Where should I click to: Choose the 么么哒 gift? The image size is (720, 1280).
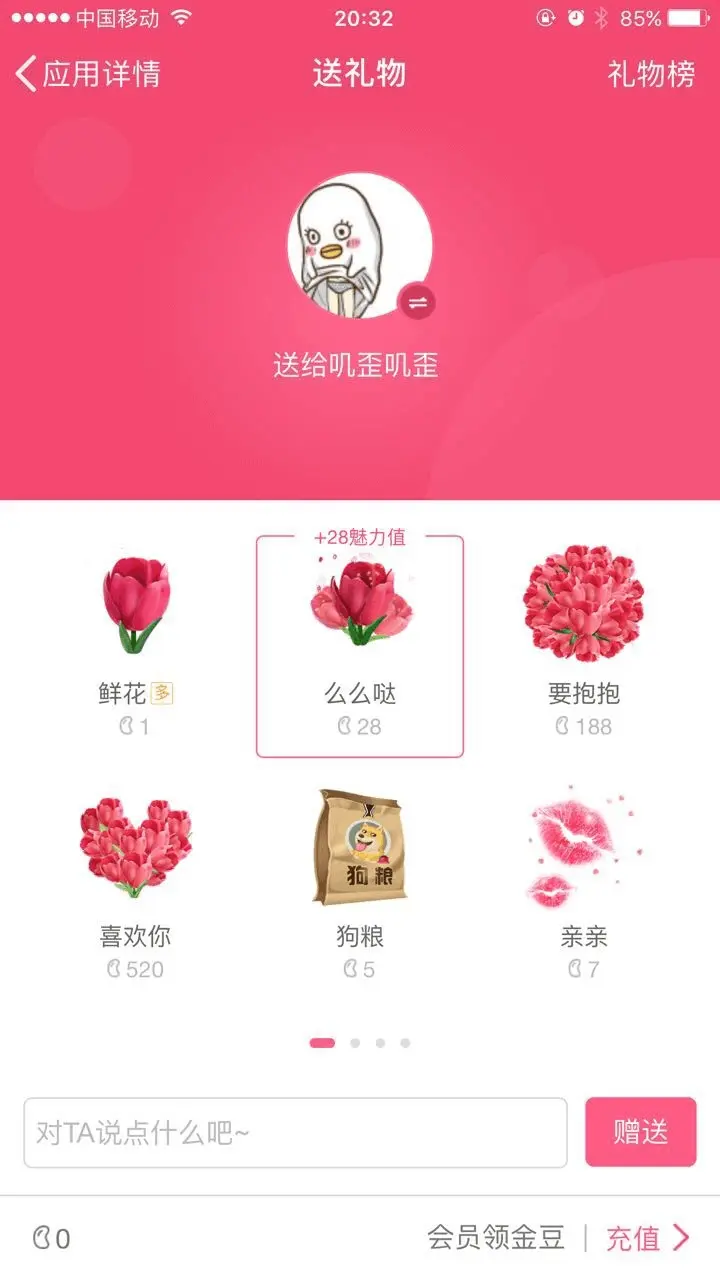click(360, 646)
